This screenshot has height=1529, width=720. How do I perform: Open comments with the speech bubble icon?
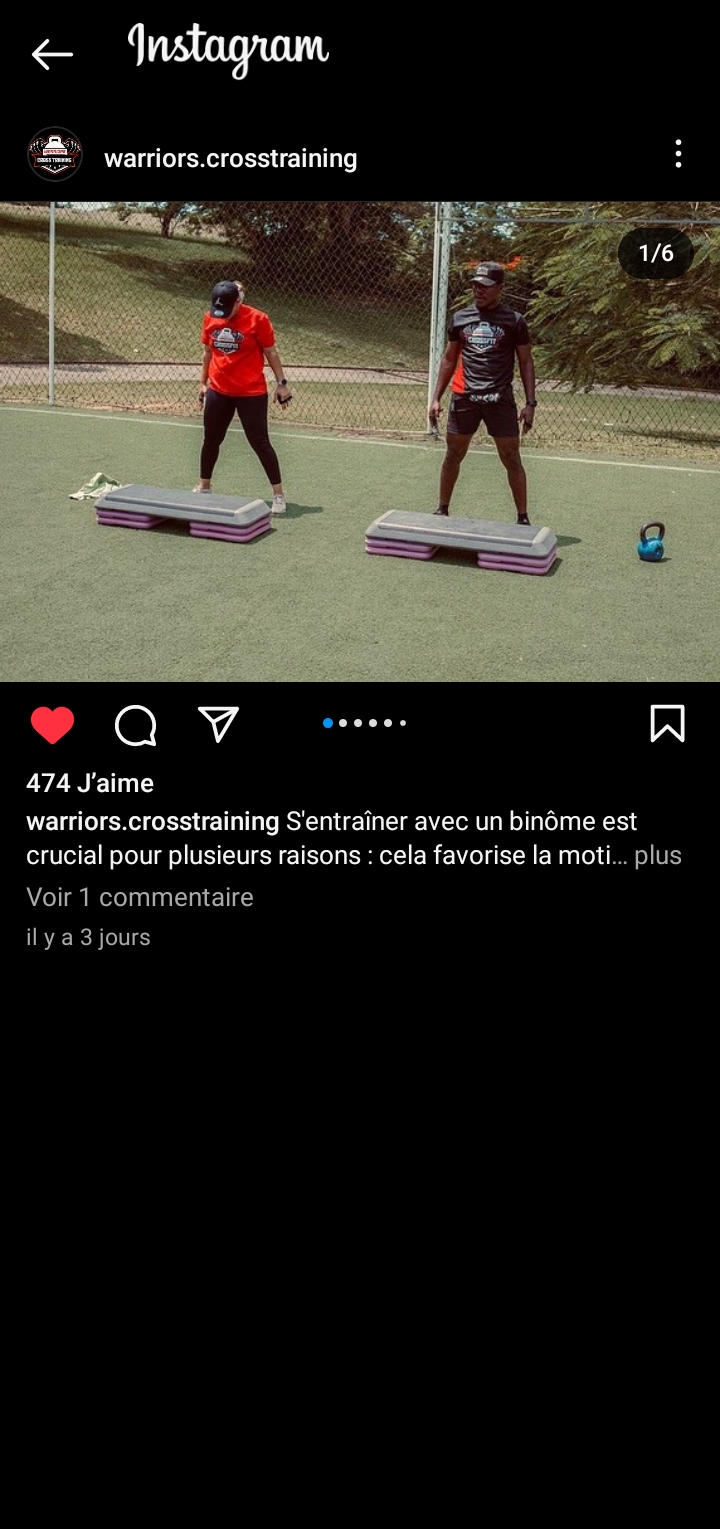135,725
